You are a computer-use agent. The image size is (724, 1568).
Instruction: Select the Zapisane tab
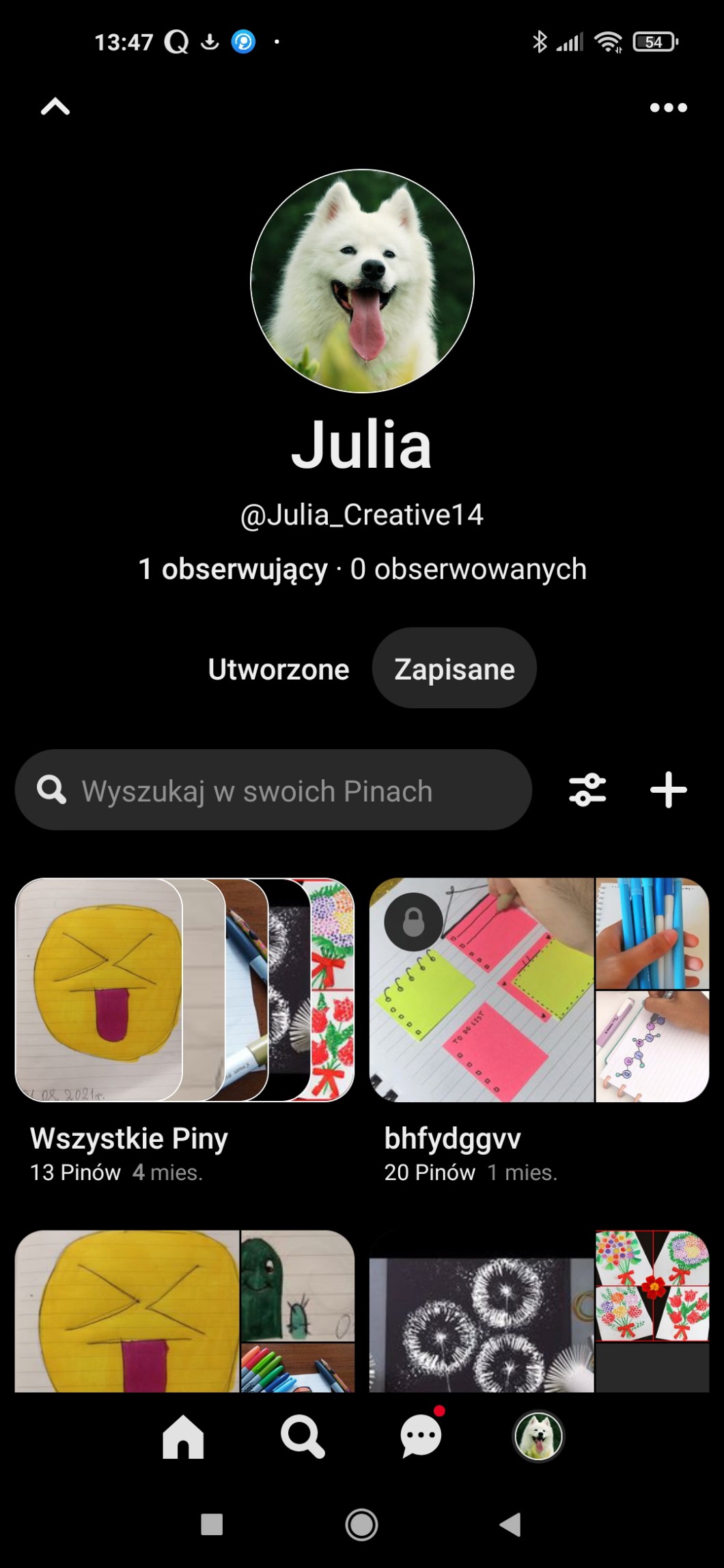(454, 669)
